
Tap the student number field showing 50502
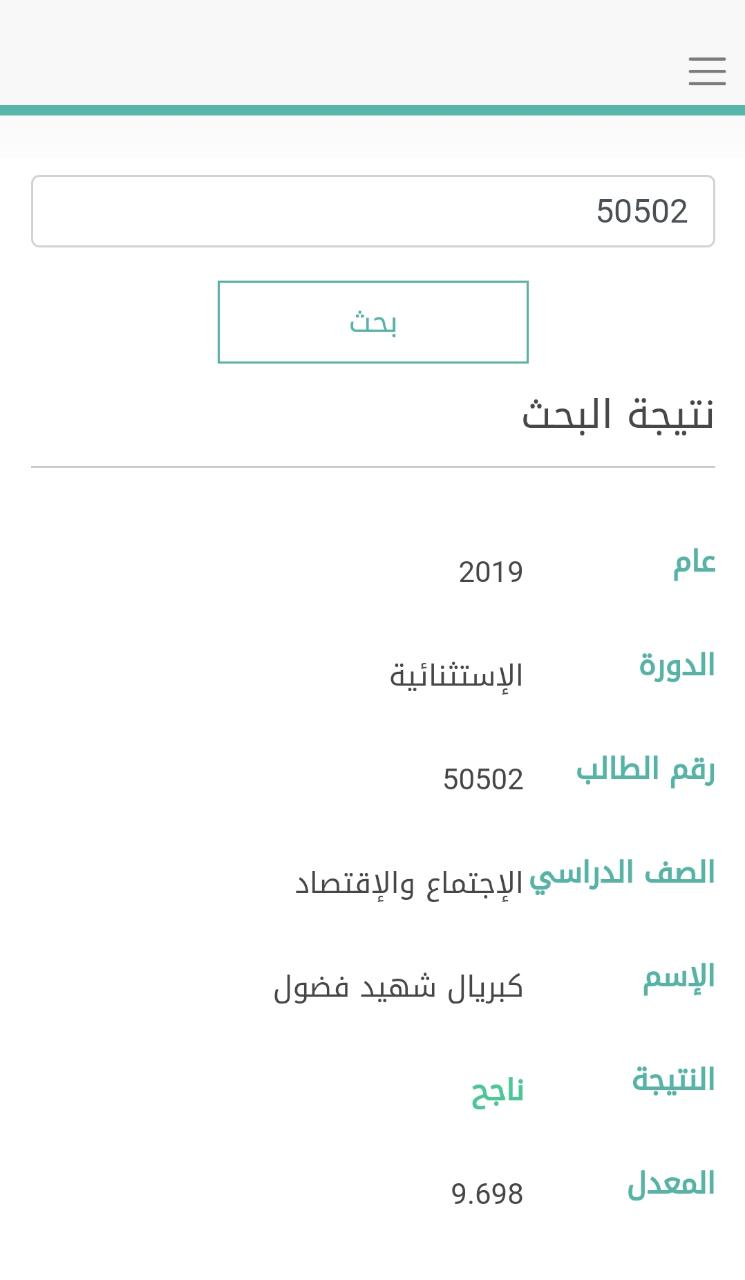click(373, 211)
